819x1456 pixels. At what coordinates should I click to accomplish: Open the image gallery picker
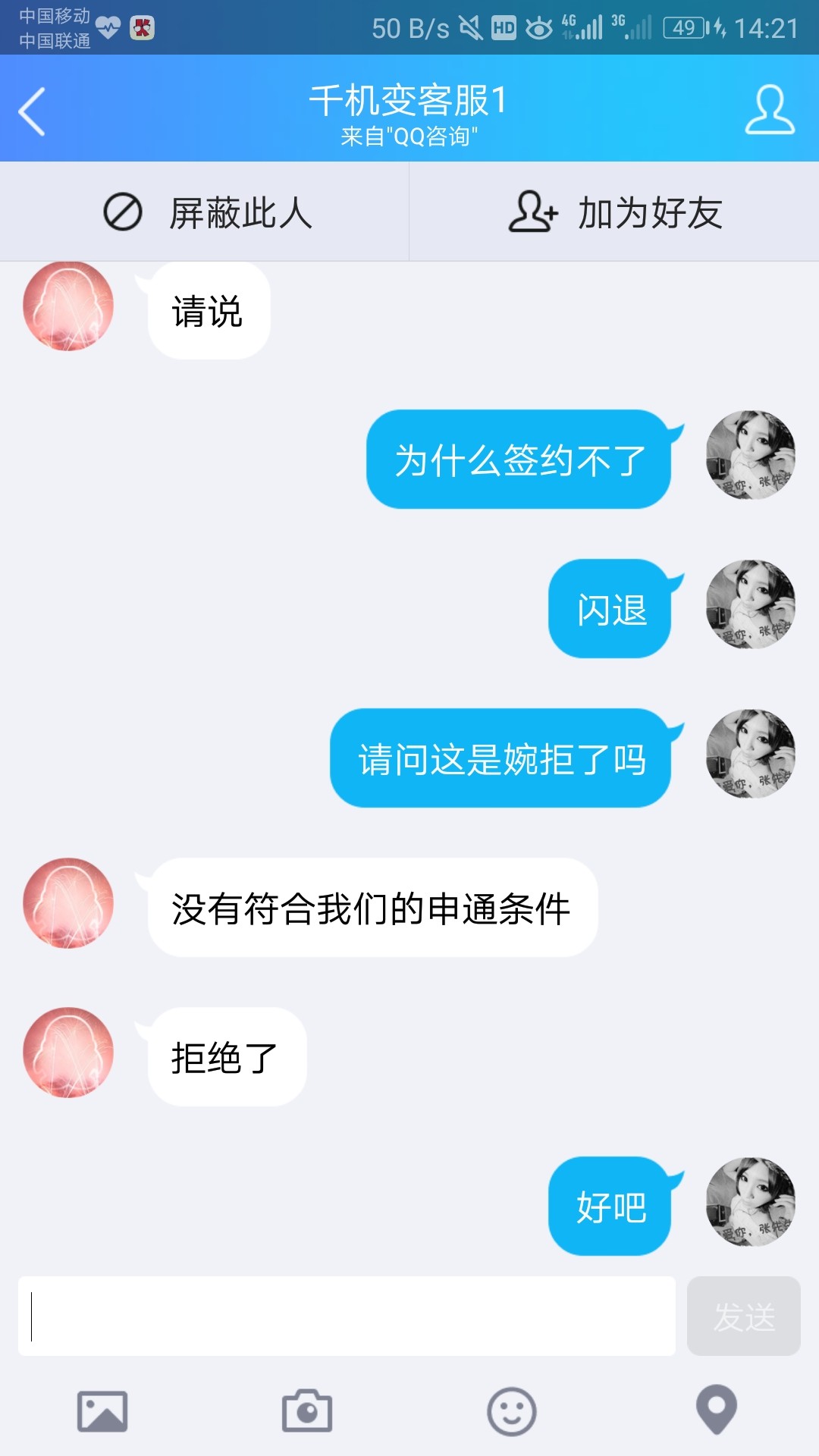click(102, 1411)
